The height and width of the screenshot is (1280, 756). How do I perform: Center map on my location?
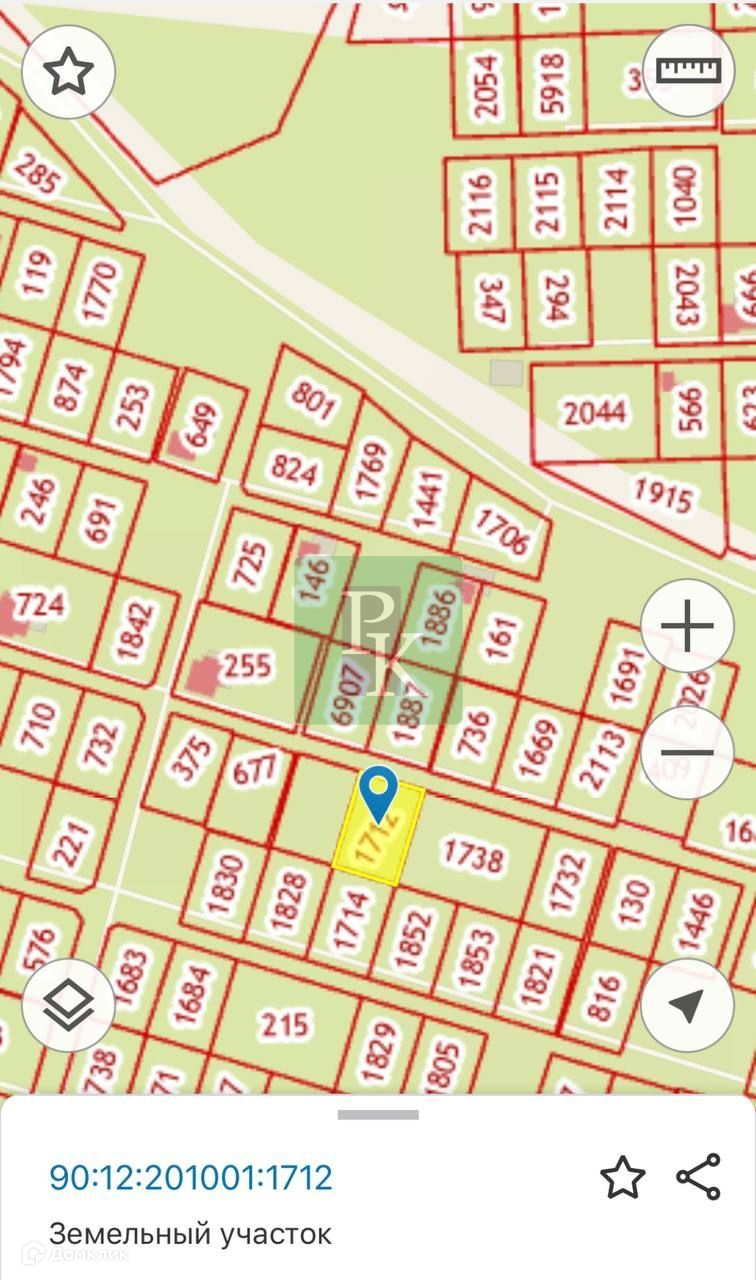coord(687,1005)
